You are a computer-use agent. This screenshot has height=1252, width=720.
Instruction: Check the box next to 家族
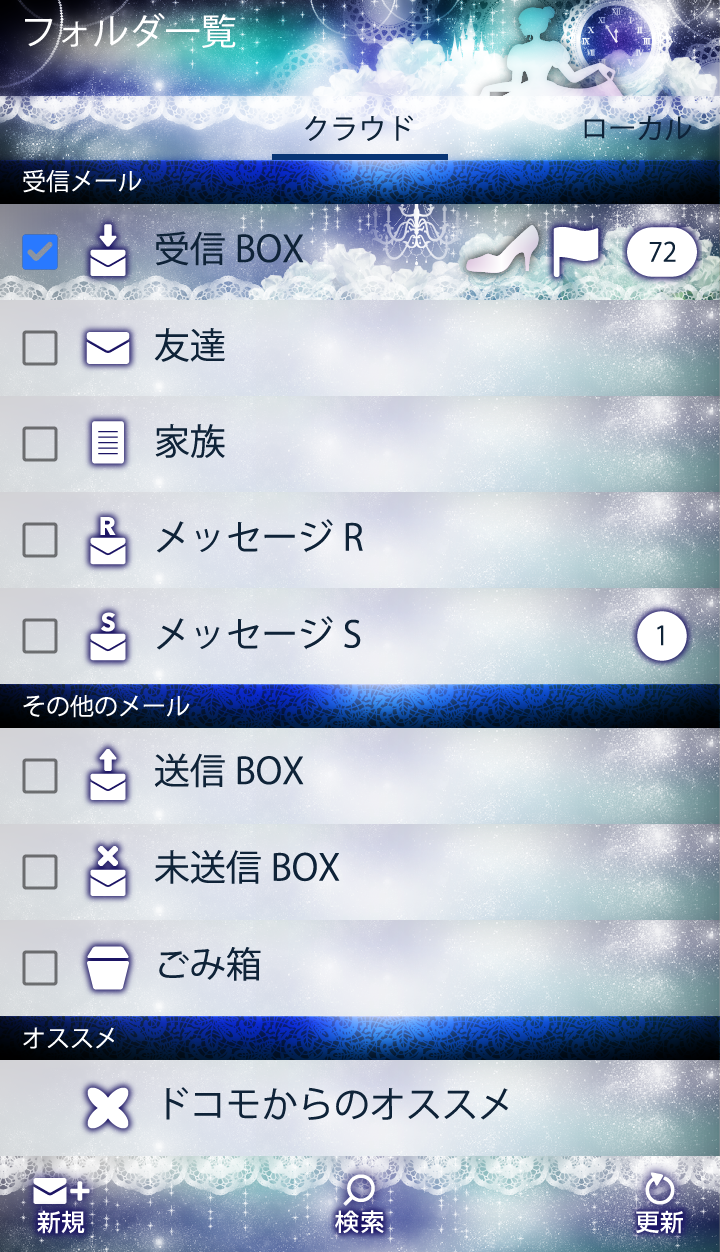tap(40, 444)
